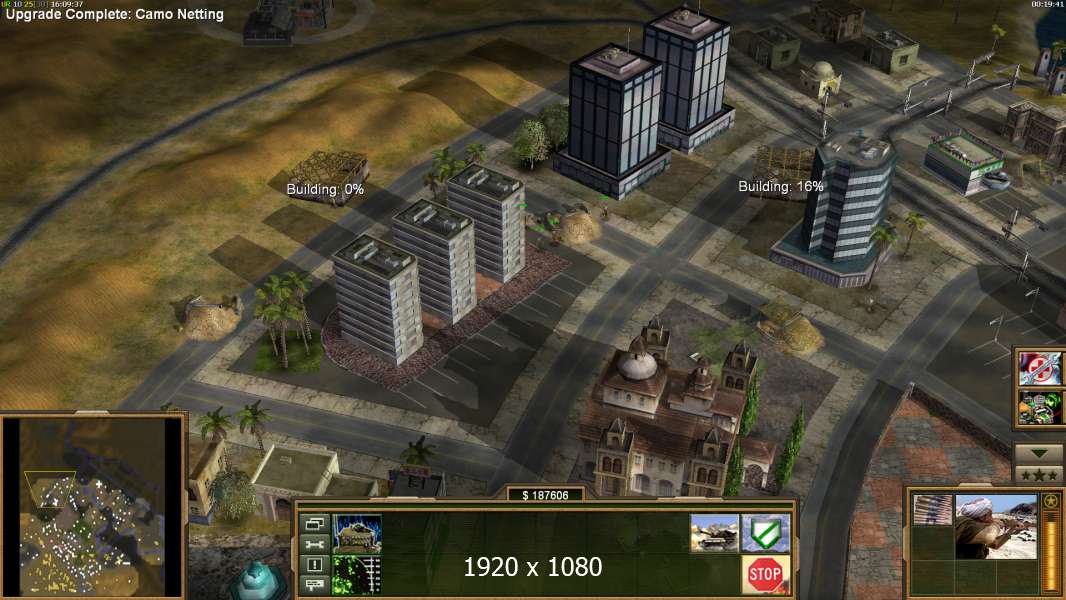Choose the tank attack command button
The height and width of the screenshot is (600, 1066).
pos(714,533)
